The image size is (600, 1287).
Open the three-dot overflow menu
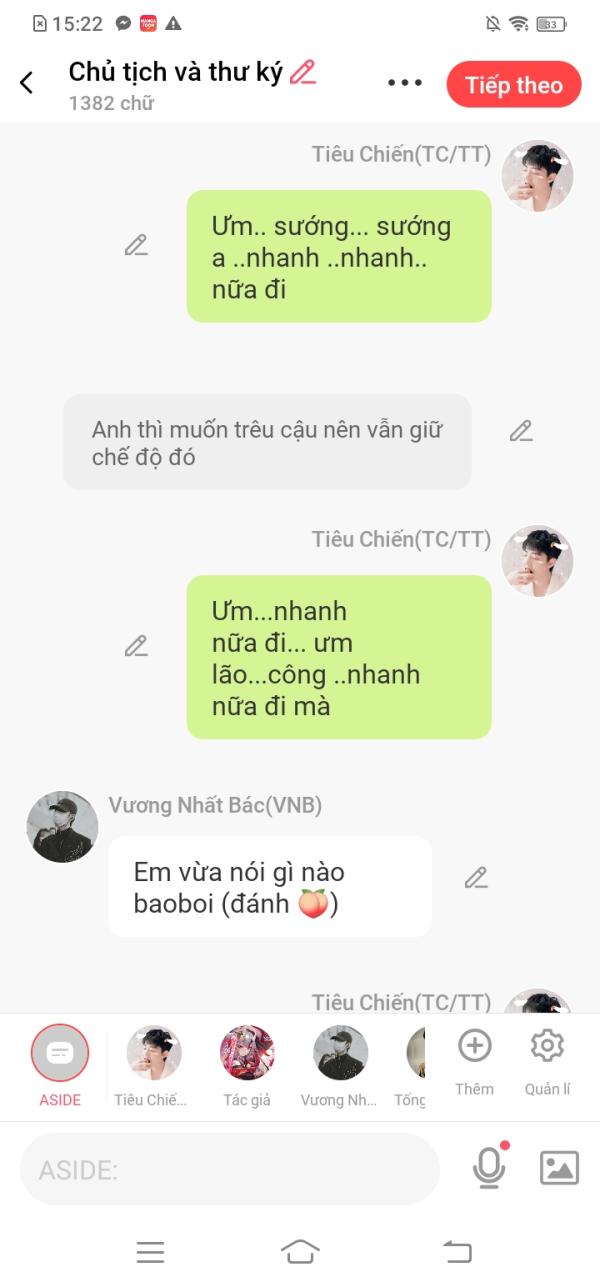pos(405,83)
